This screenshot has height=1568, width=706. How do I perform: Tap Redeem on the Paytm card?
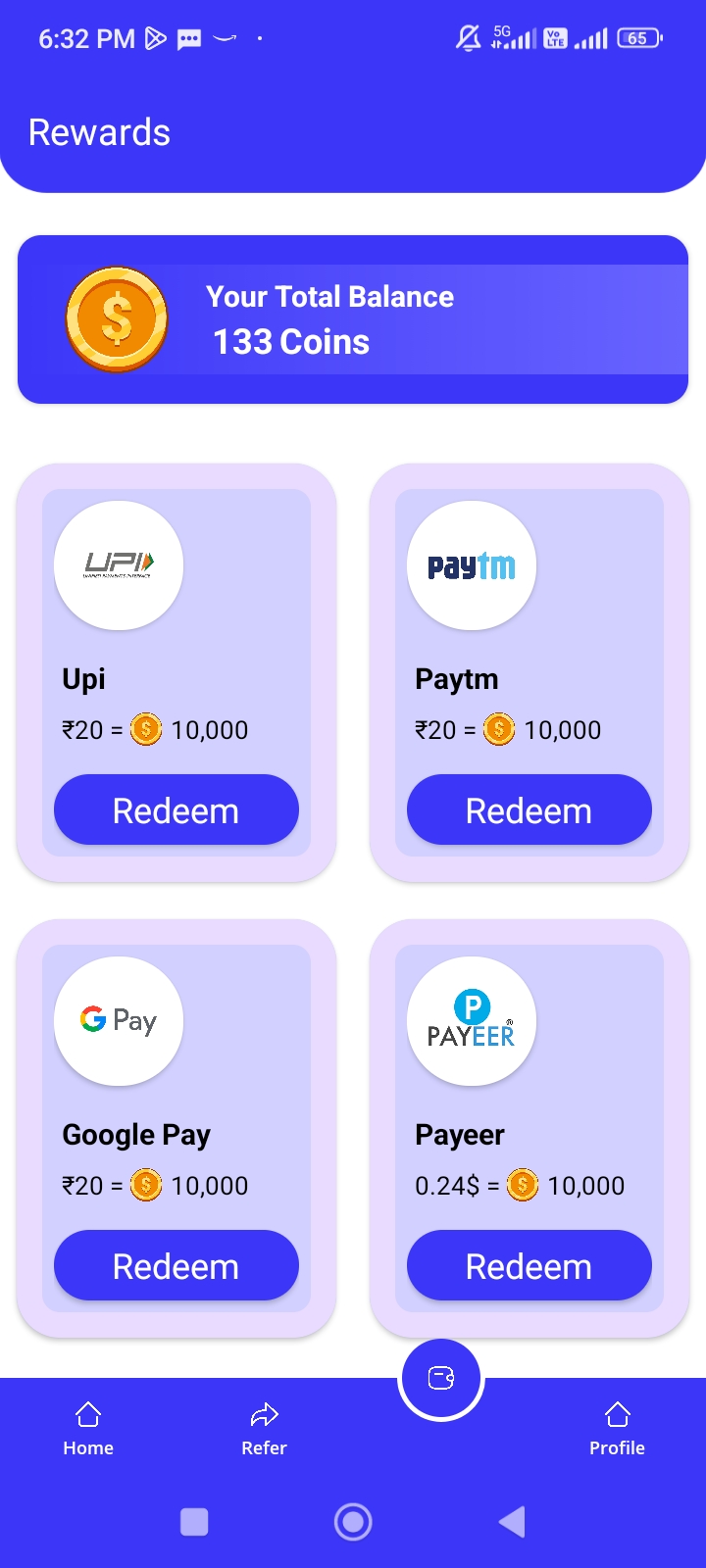tap(529, 810)
